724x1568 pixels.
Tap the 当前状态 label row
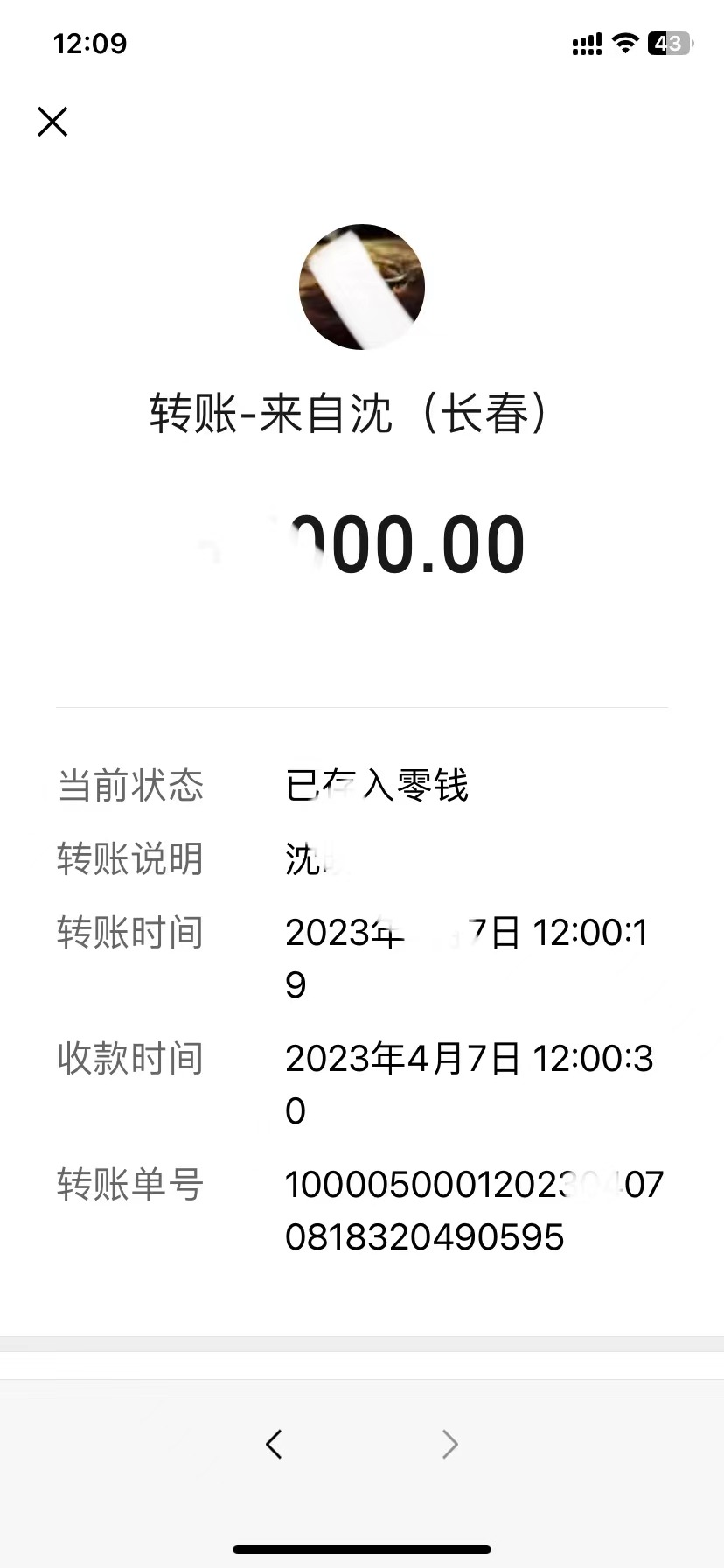point(129,786)
